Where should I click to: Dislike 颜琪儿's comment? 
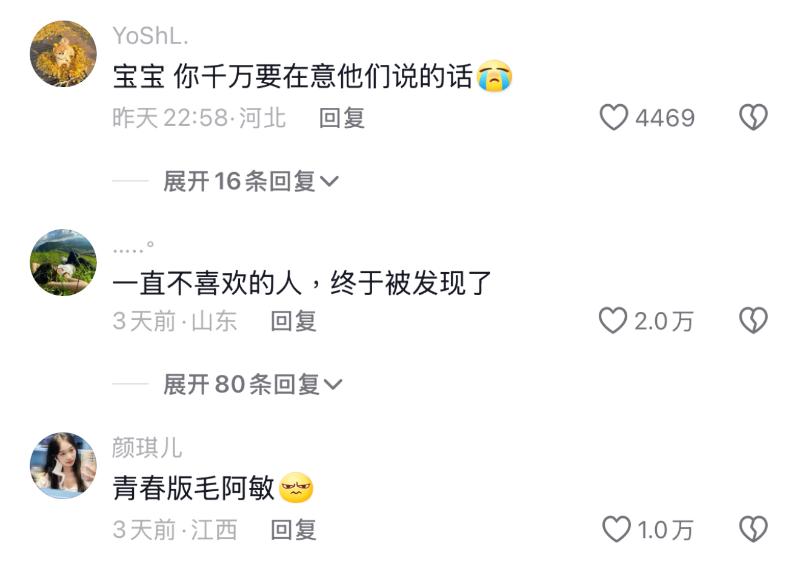(753, 529)
